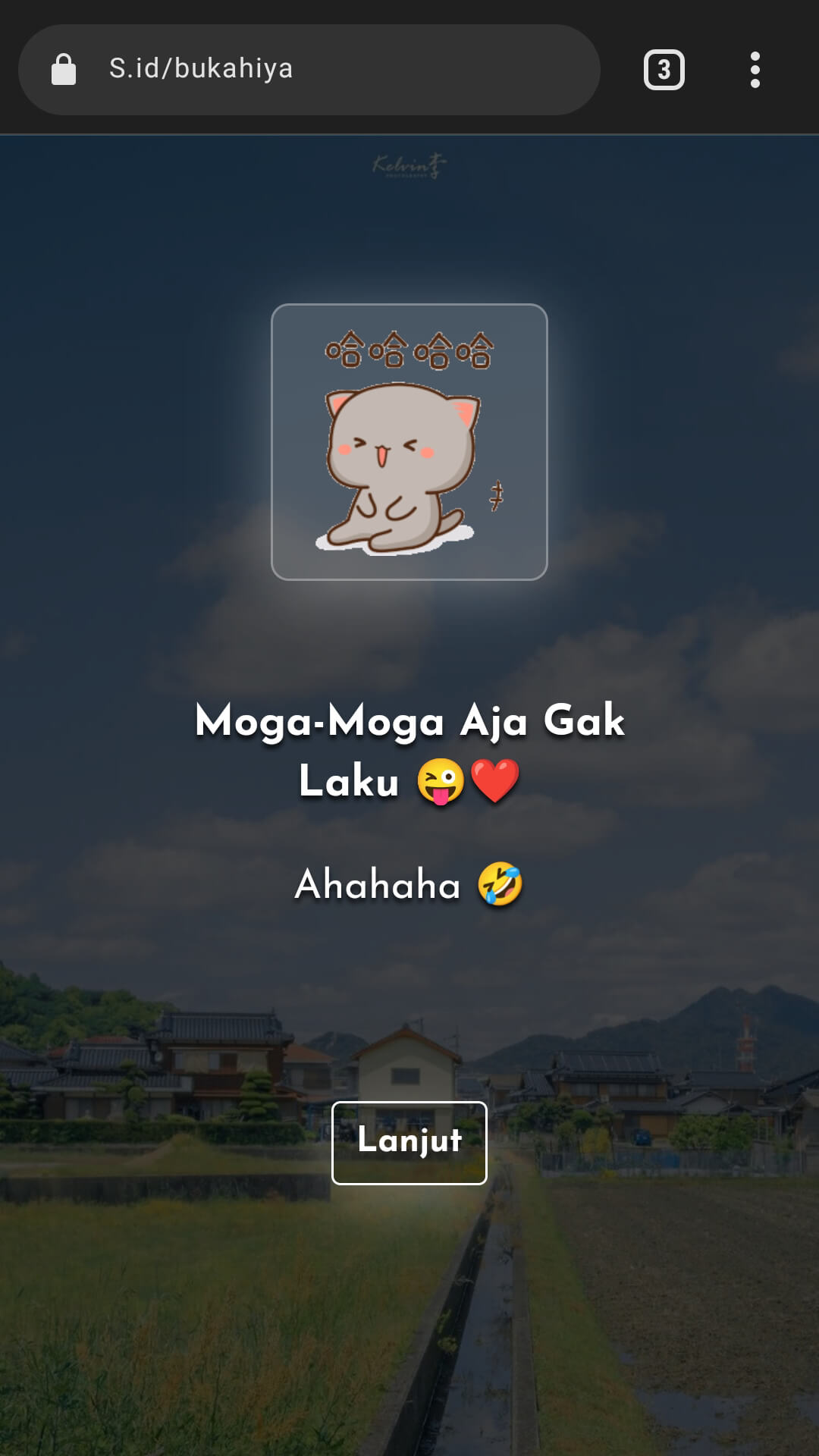819x1456 pixels.
Task: Tap the Lanjut button
Action: tap(409, 1142)
